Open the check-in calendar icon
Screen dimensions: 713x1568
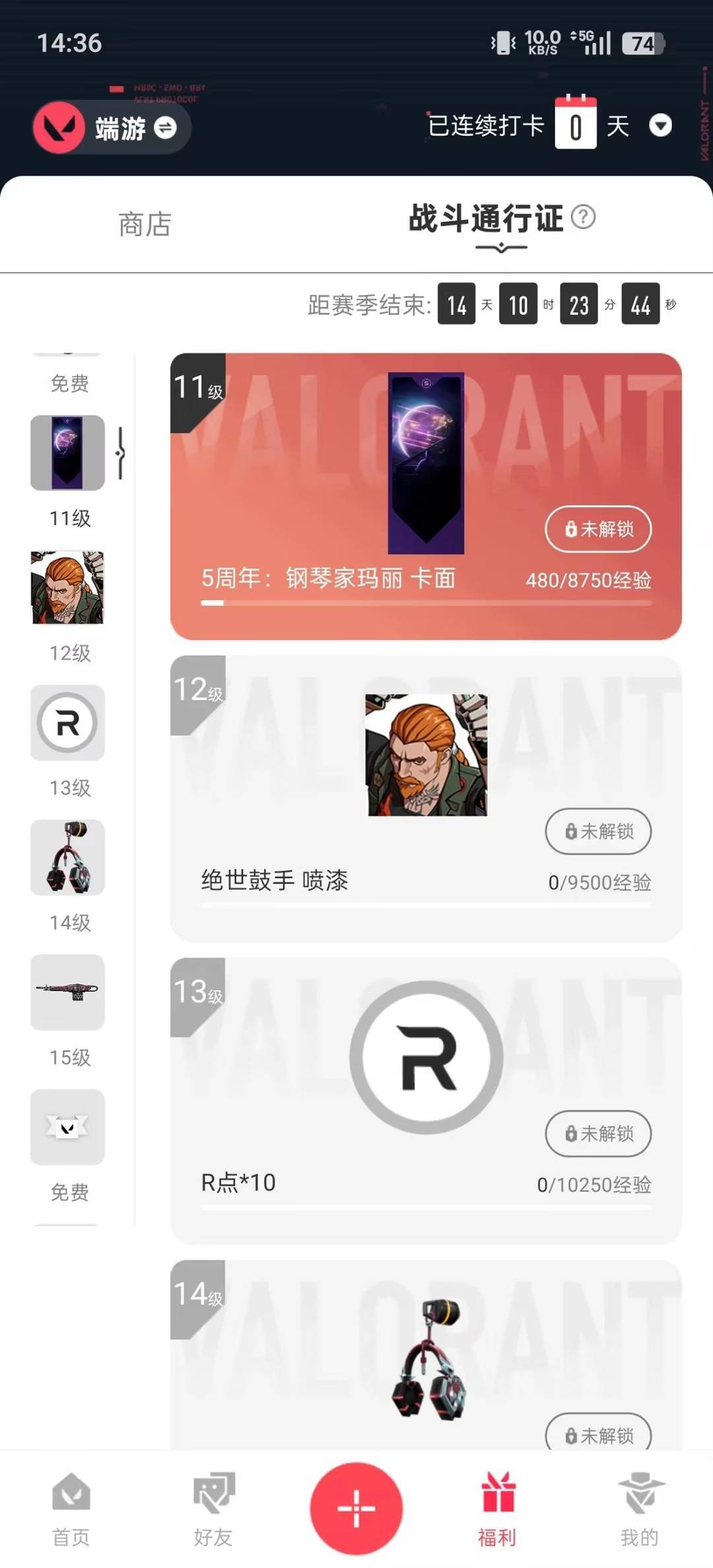pos(577,123)
